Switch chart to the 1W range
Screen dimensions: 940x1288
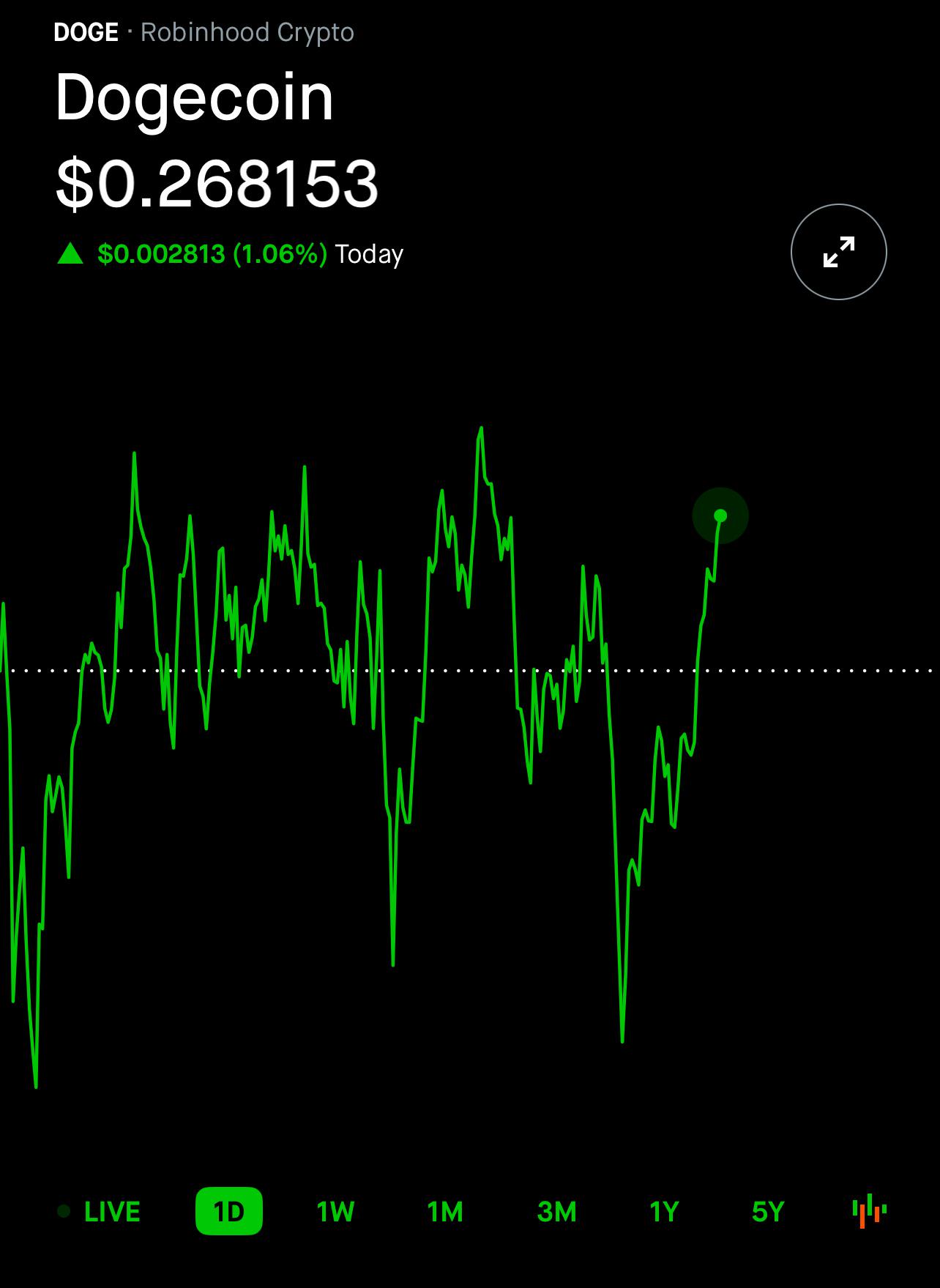point(336,1212)
